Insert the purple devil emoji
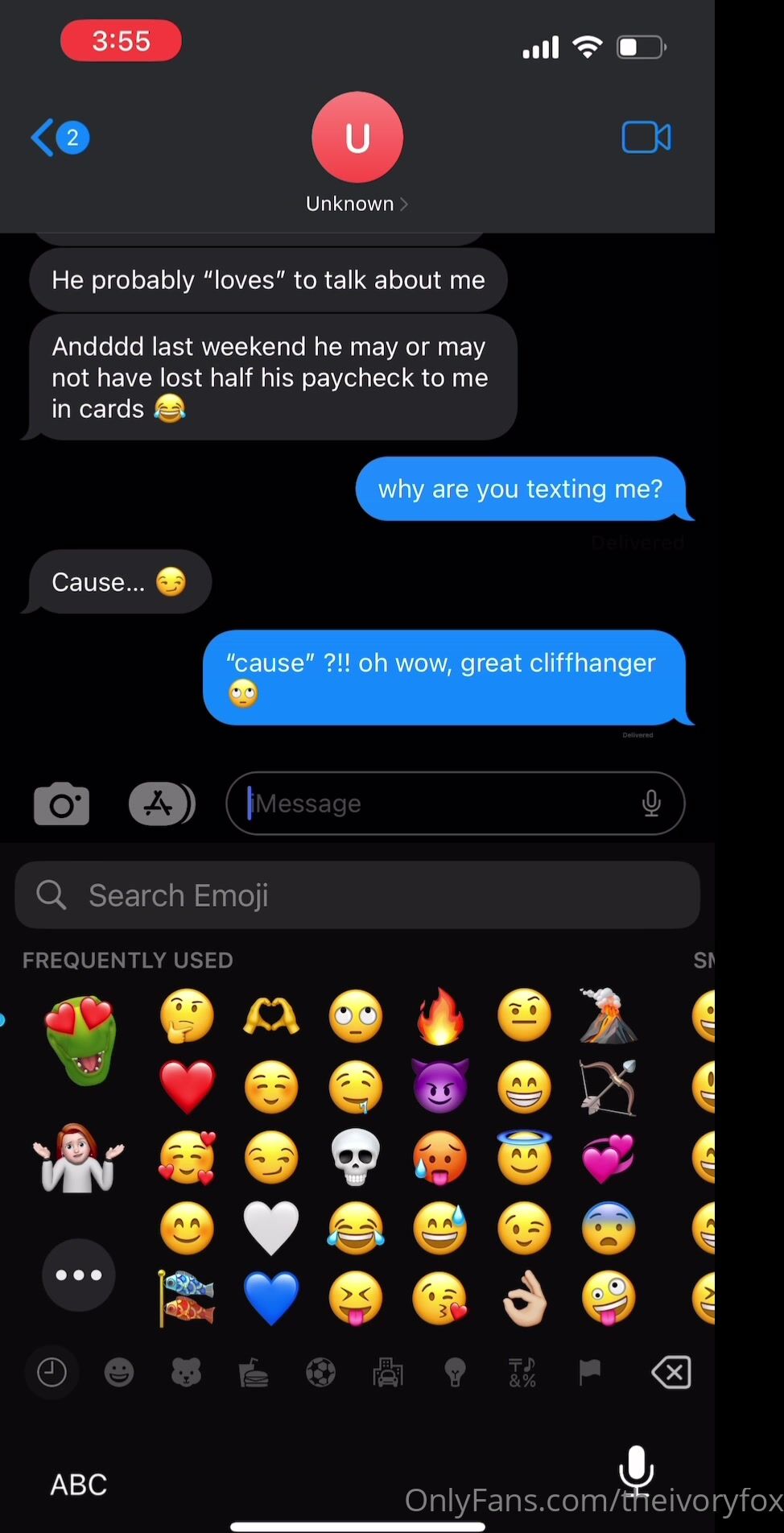Image resolution: width=784 pixels, height=1533 pixels. tap(440, 1087)
